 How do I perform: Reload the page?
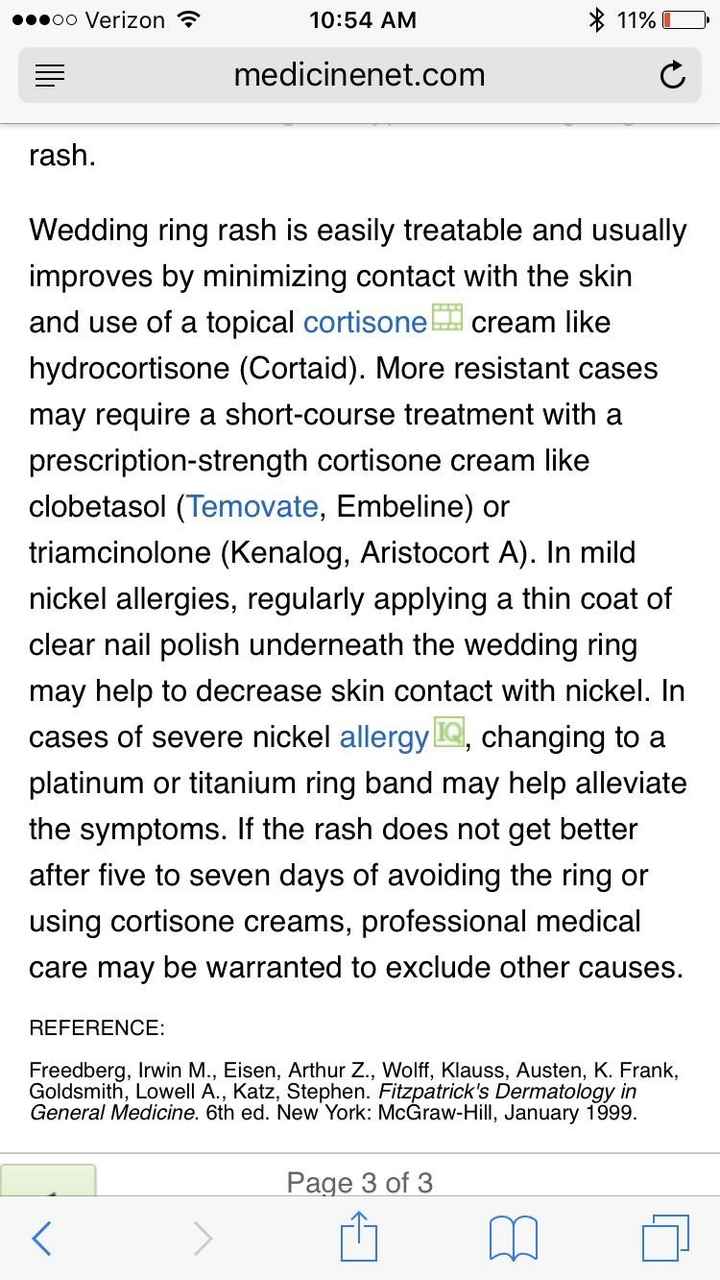[x=673, y=76]
